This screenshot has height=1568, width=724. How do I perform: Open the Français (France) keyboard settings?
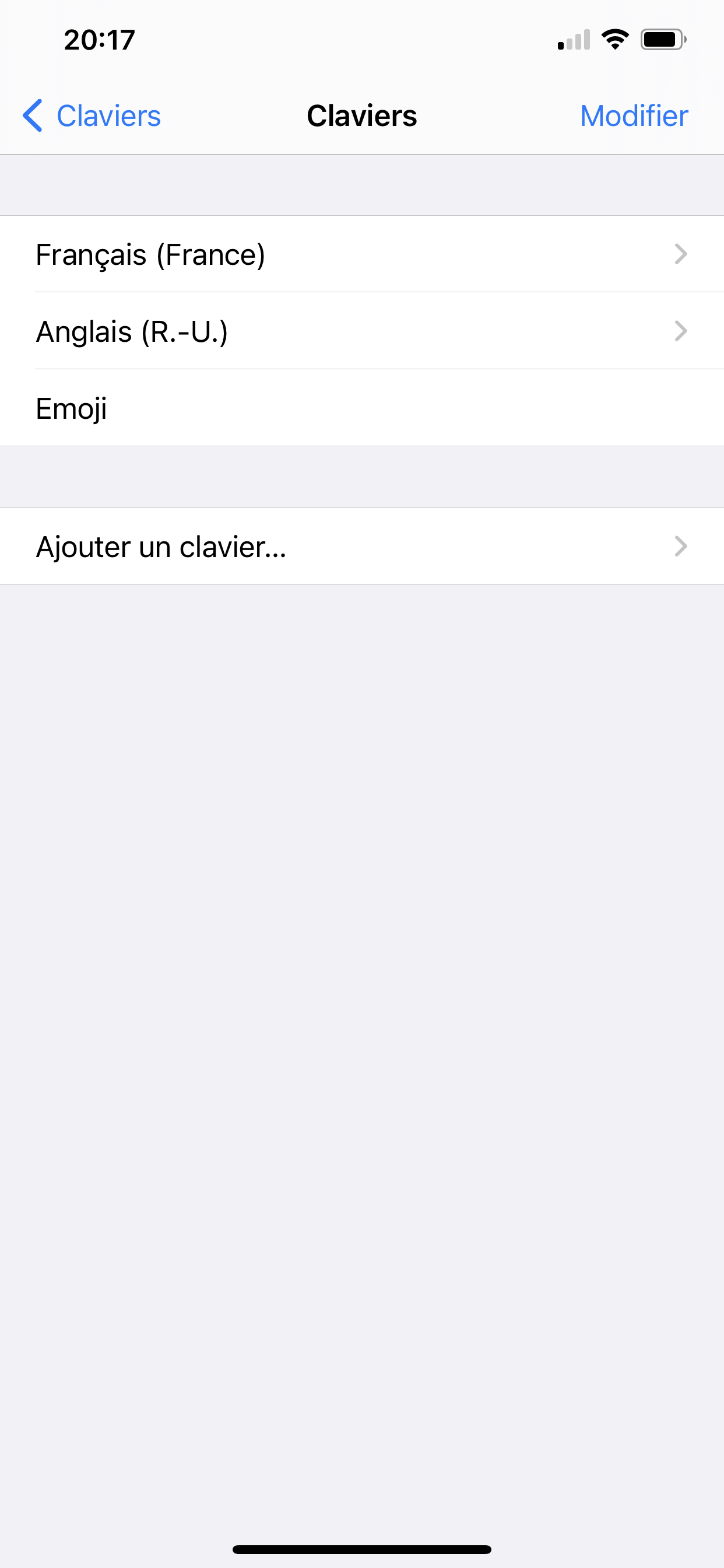pyautogui.click(x=361, y=254)
